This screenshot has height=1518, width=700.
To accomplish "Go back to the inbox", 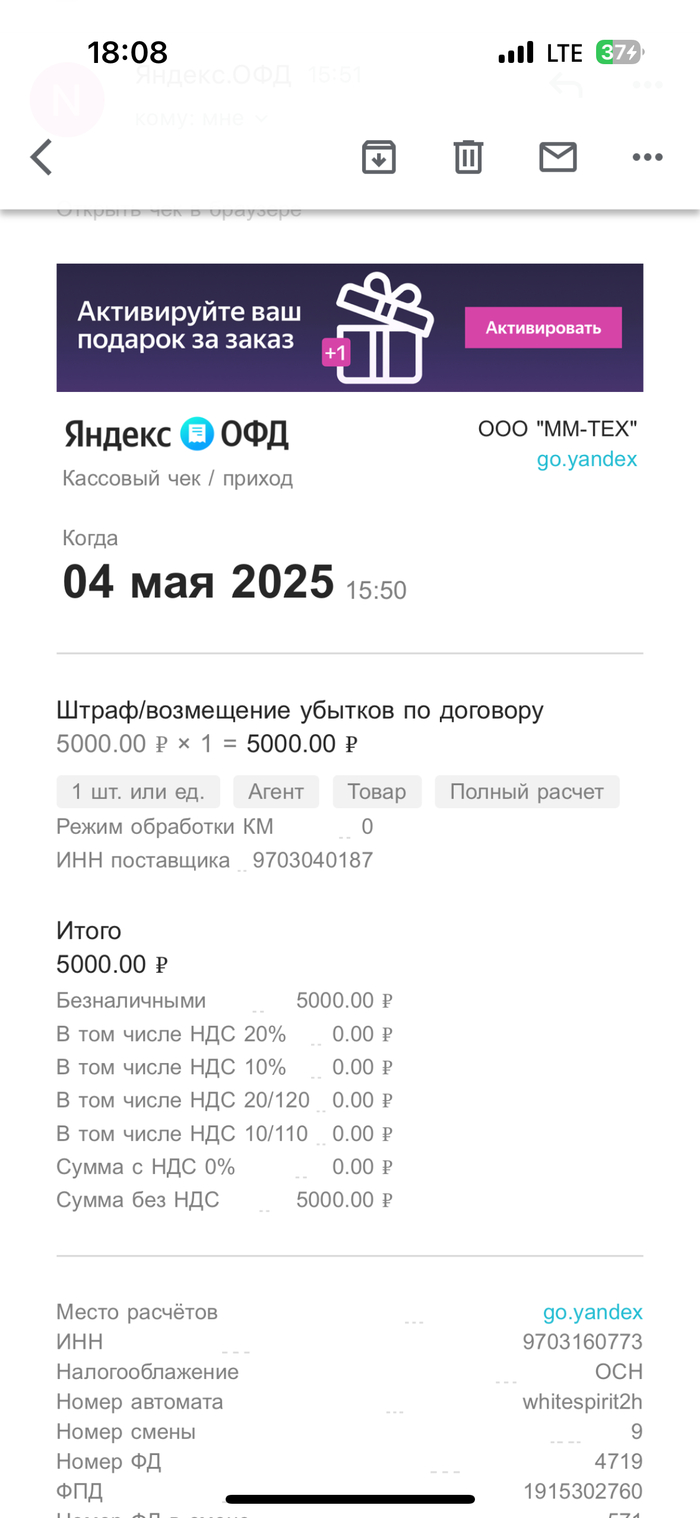I will click(x=41, y=157).
